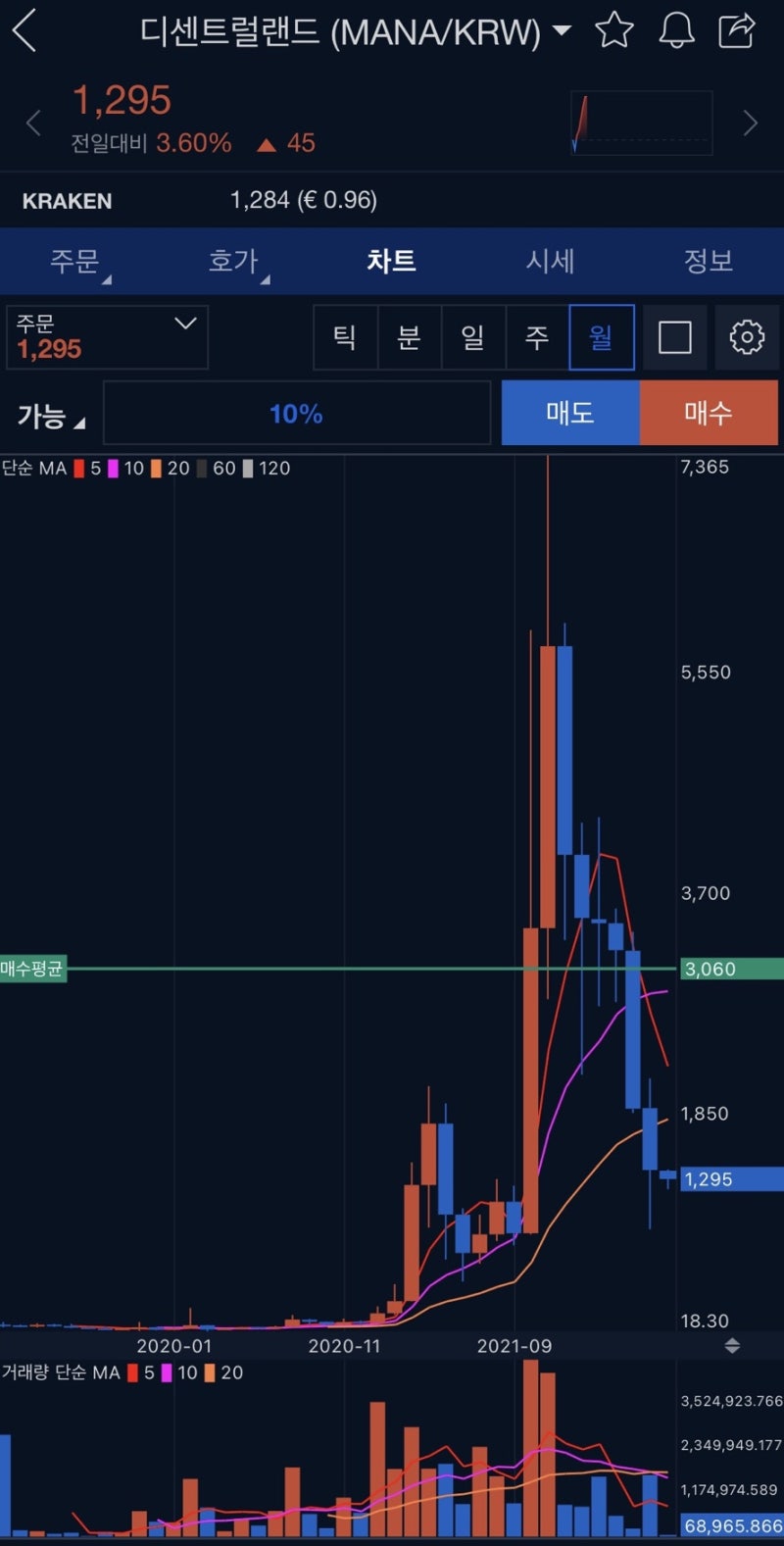The image size is (784, 1546).
Task: Switch to the 정보 tab
Action: (709, 261)
